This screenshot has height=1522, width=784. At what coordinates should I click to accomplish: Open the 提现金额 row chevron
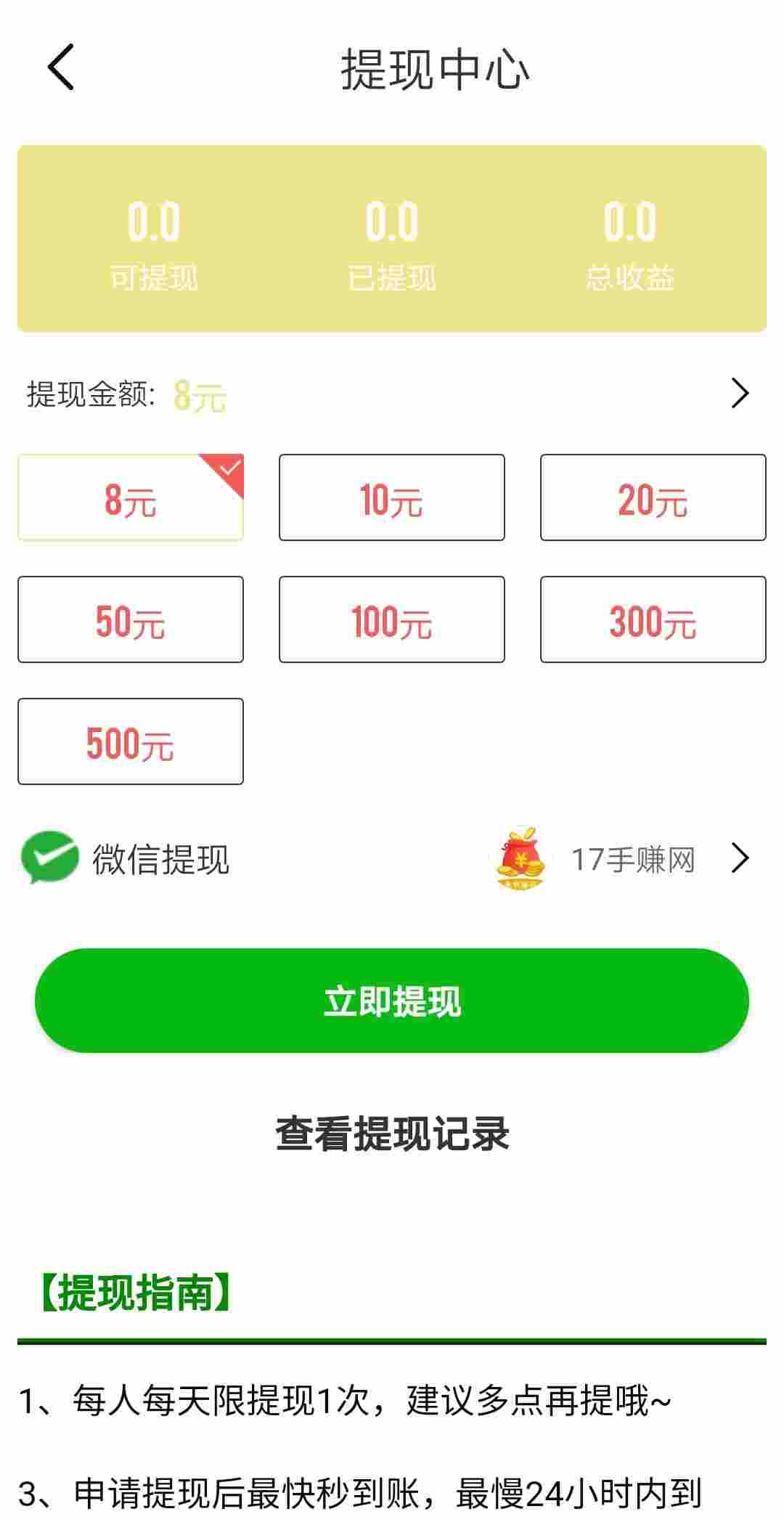[739, 394]
